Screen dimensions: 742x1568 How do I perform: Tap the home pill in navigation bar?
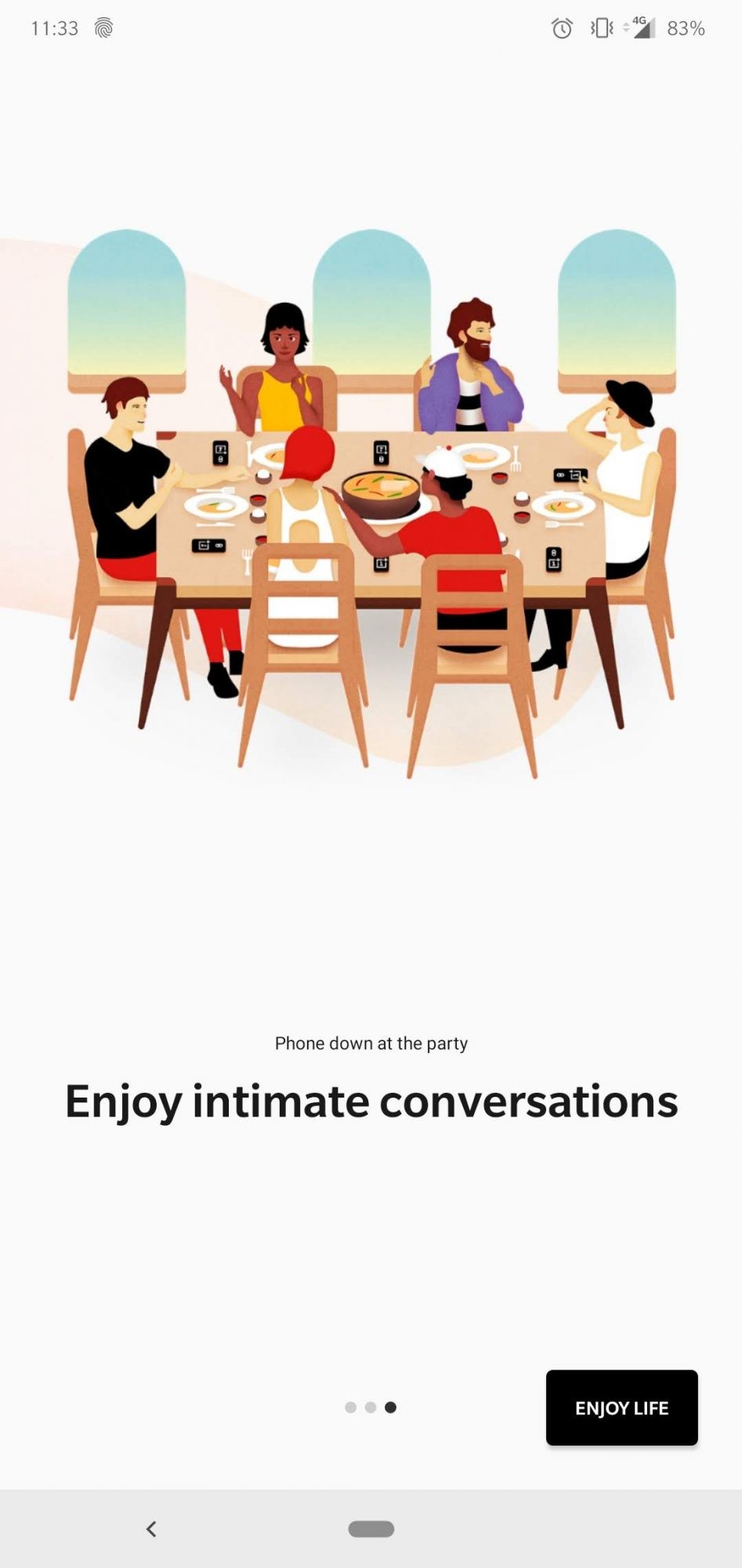click(x=371, y=1529)
